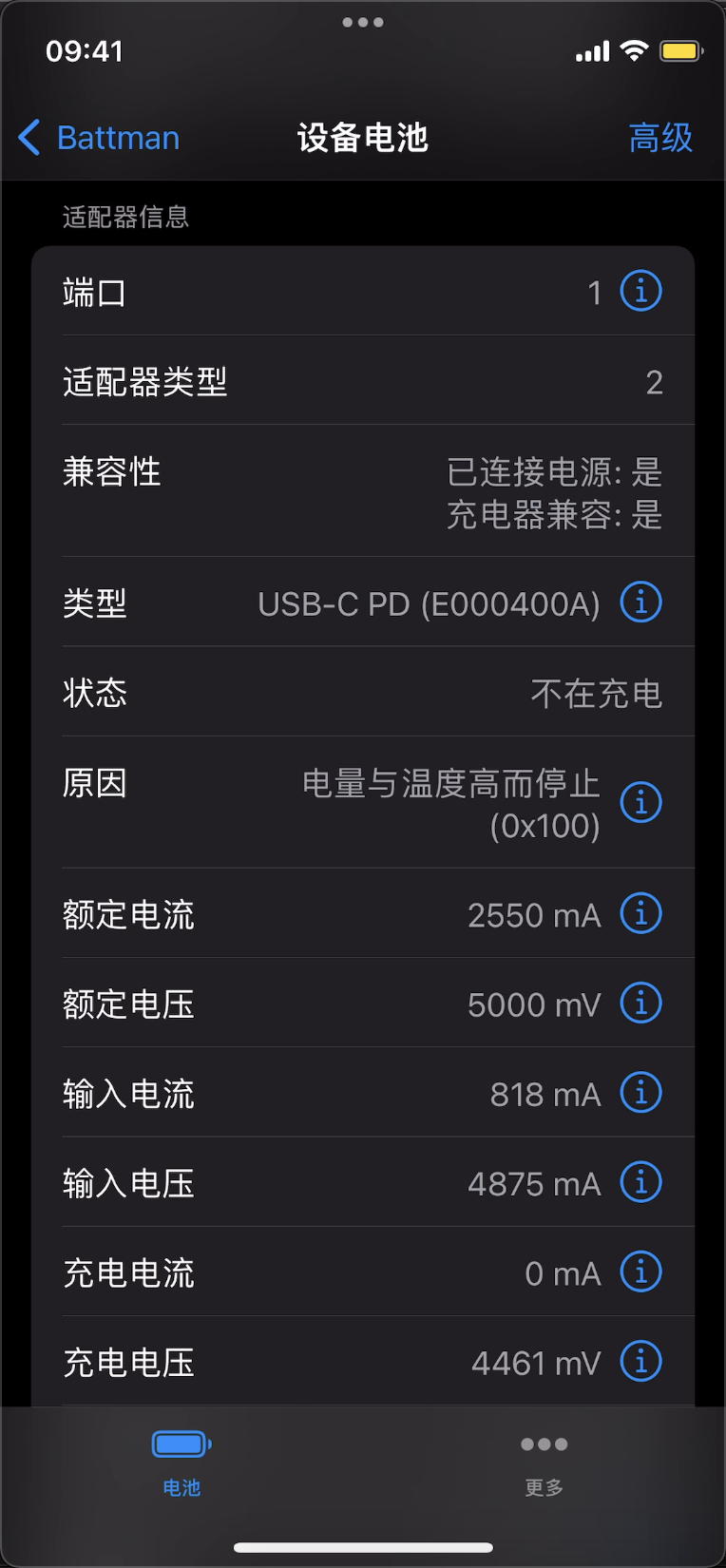The width and height of the screenshot is (726, 1568).
Task: Open the 高级 advanced options
Action: point(660,138)
